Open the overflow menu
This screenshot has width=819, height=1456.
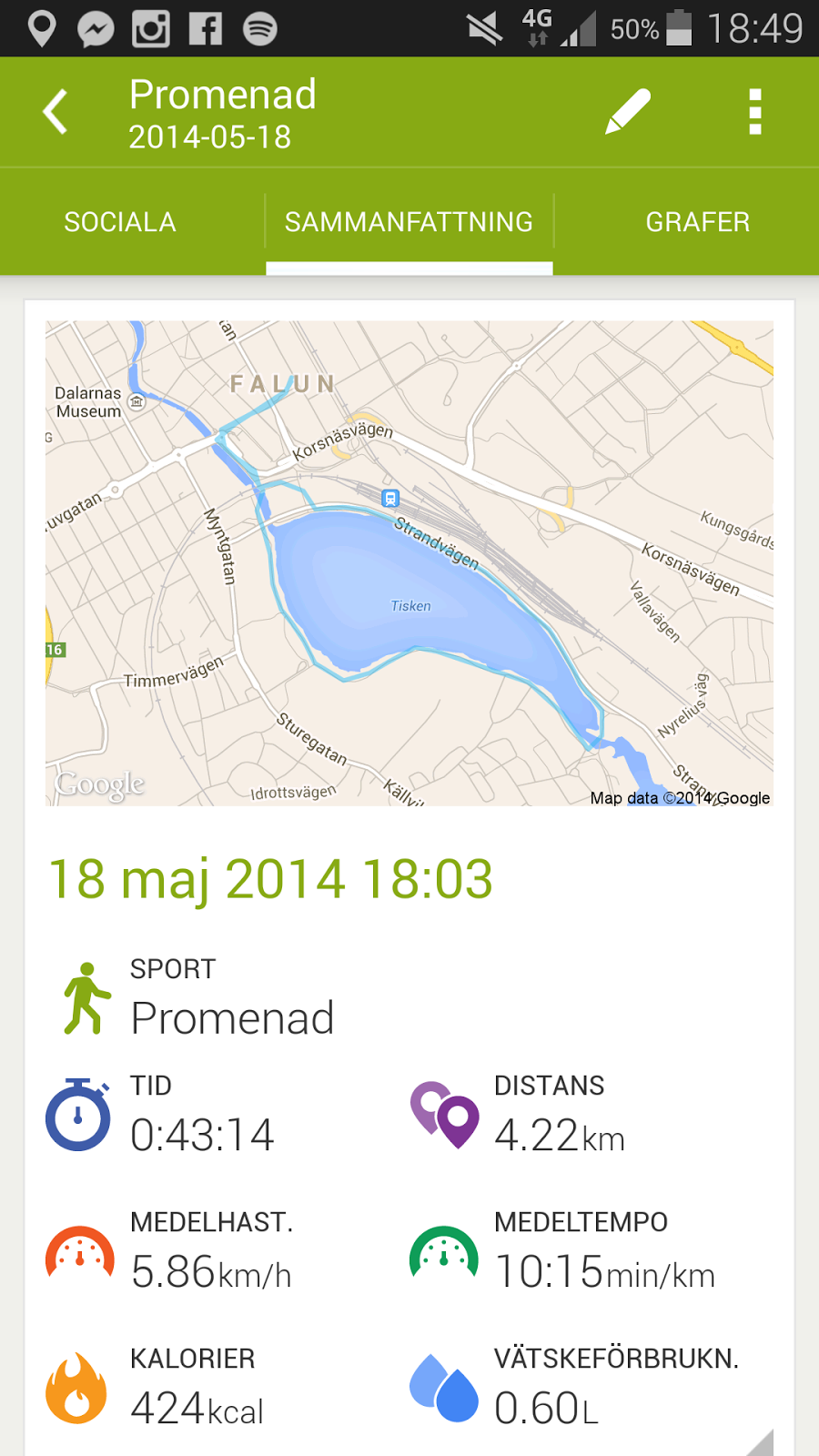(x=754, y=112)
